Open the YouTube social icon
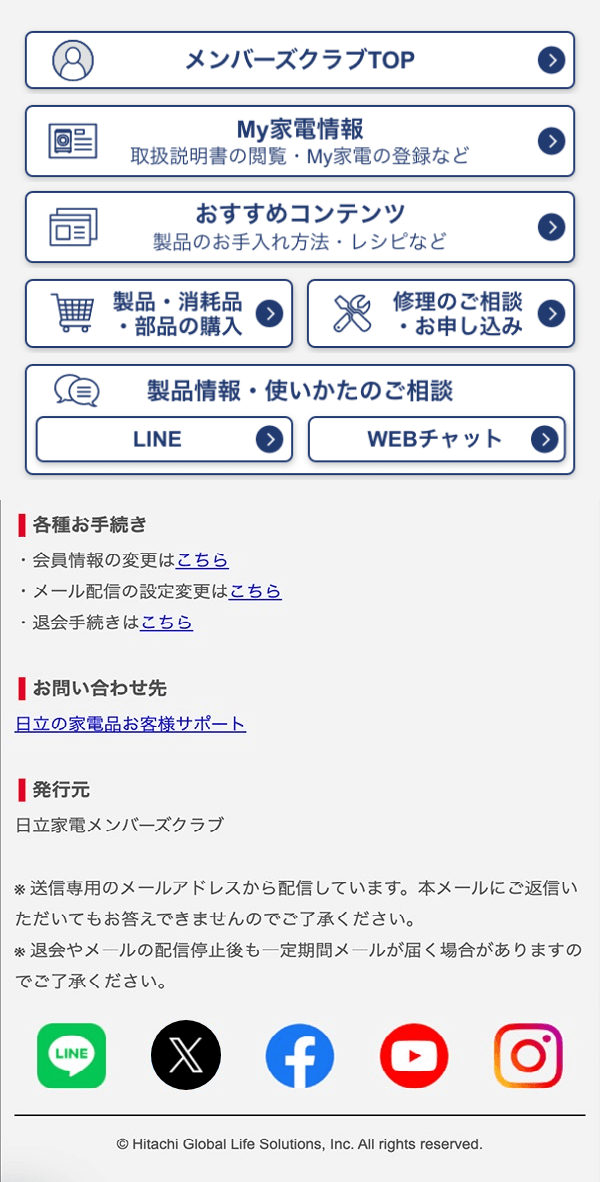 tap(414, 1055)
